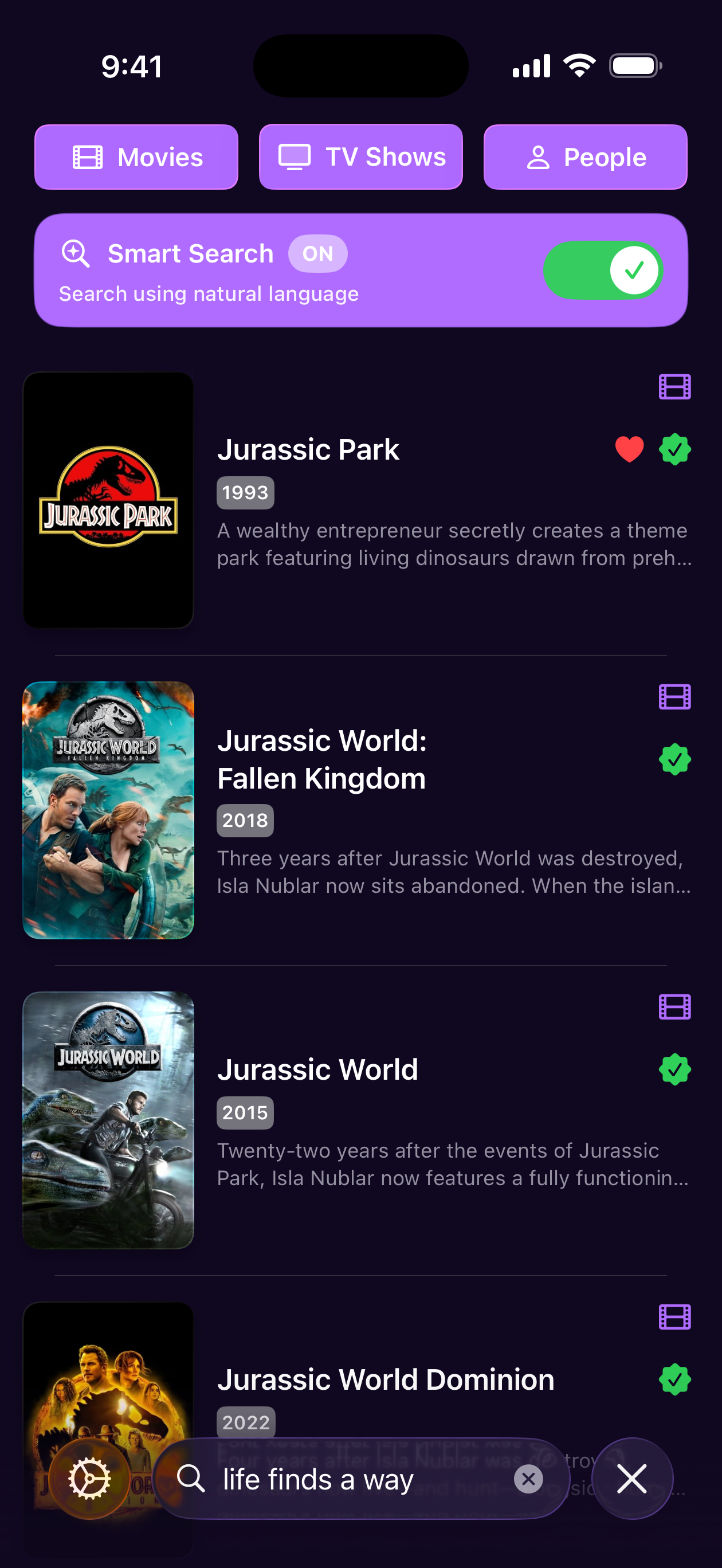This screenshot has width=722, height=1568.
Task: Open the Jurassic Park title
Action: tap(308, 449)
